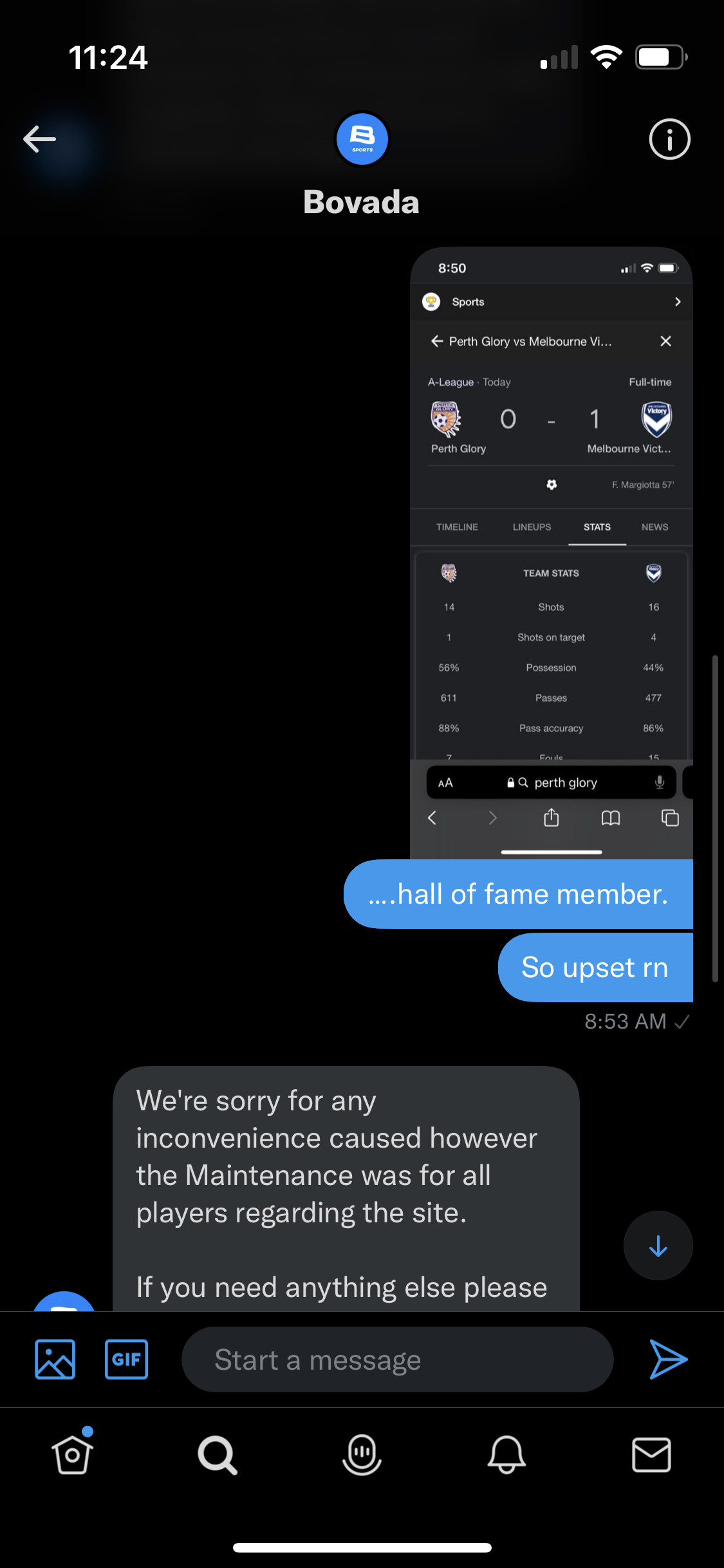Switch to the Search tab
Image resolution: width=724 pixels, height=1568 pixels.
pyautogui.click(x=218, y=1455)
